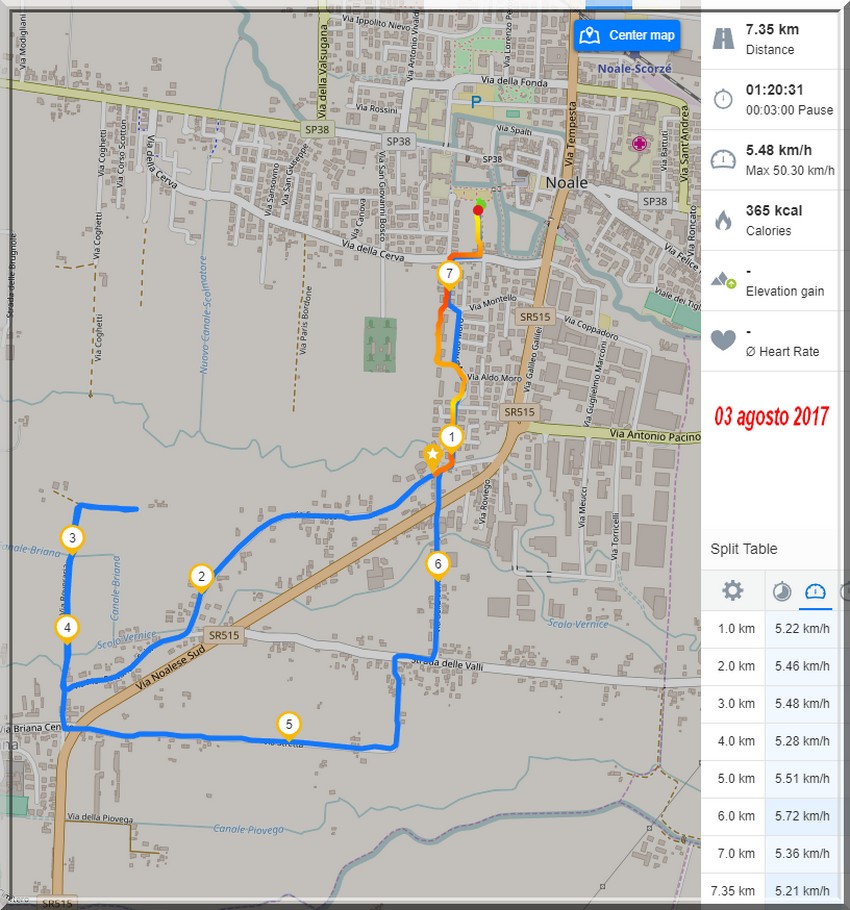Tap kilometer marker 3 on the route
Viewport: 850px width, 910px height.
[x=72, y=538]
